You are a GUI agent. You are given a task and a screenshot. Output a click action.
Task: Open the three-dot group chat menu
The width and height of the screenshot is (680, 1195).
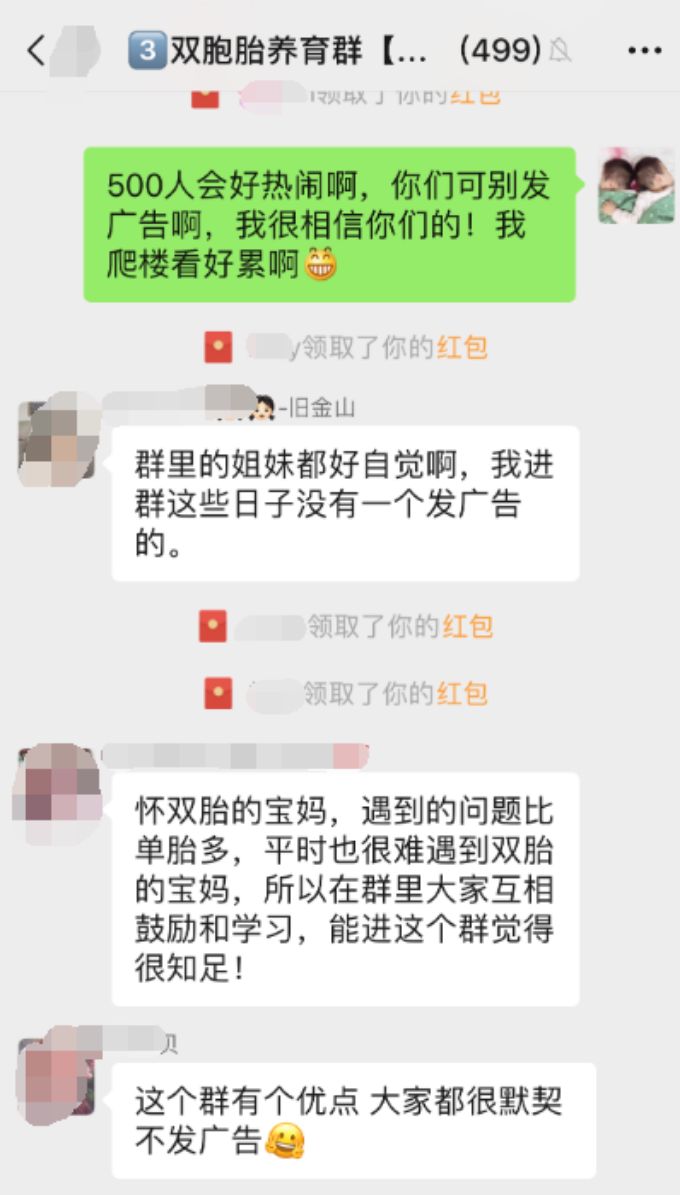coord(644,50)
